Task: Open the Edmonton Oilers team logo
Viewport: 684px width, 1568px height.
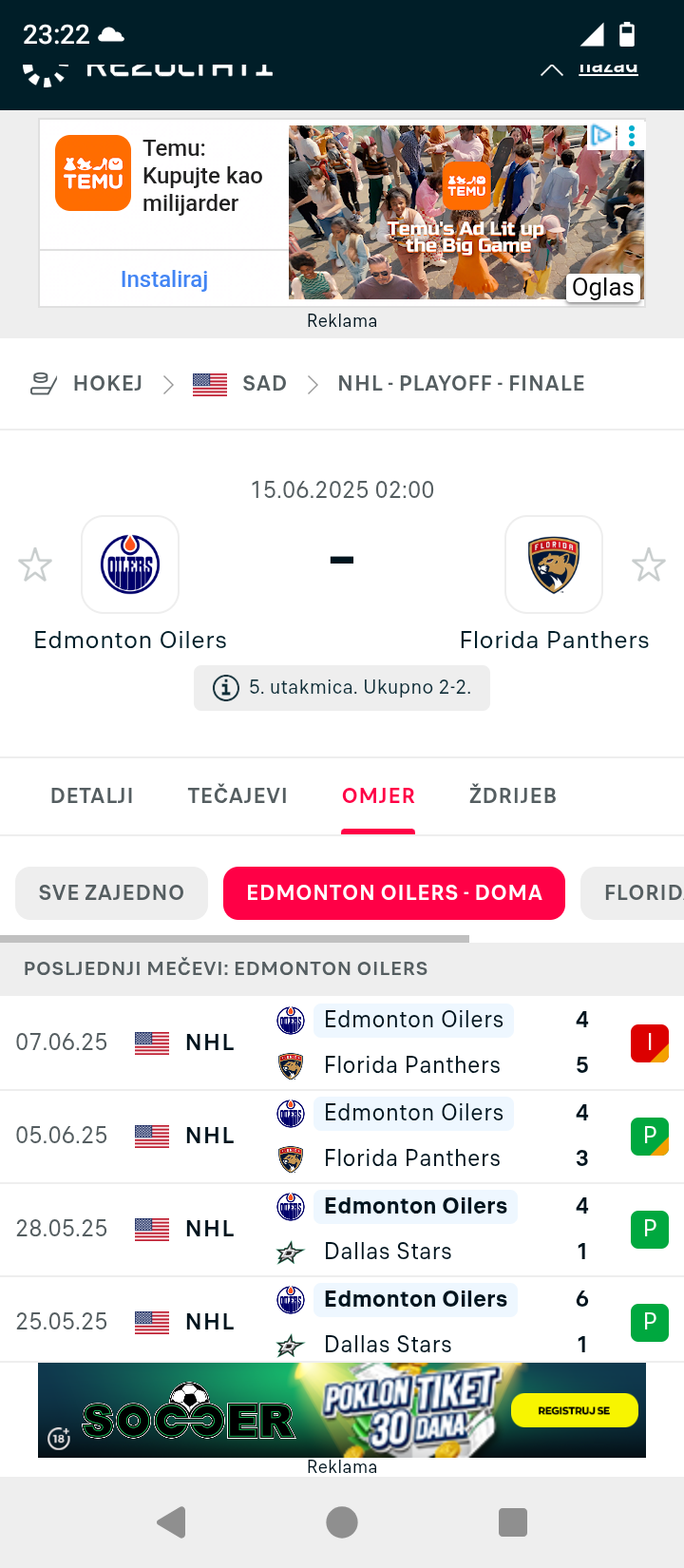Action: (x=130, y=564)
